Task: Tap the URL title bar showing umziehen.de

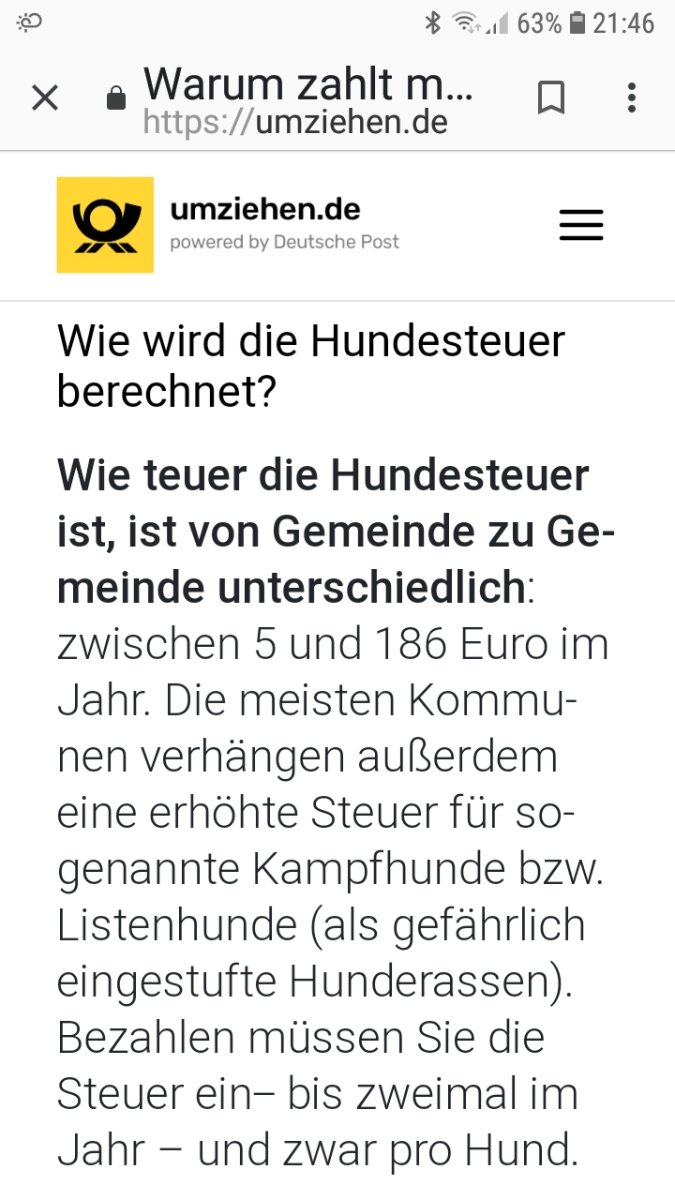Action: coord(306,100)
